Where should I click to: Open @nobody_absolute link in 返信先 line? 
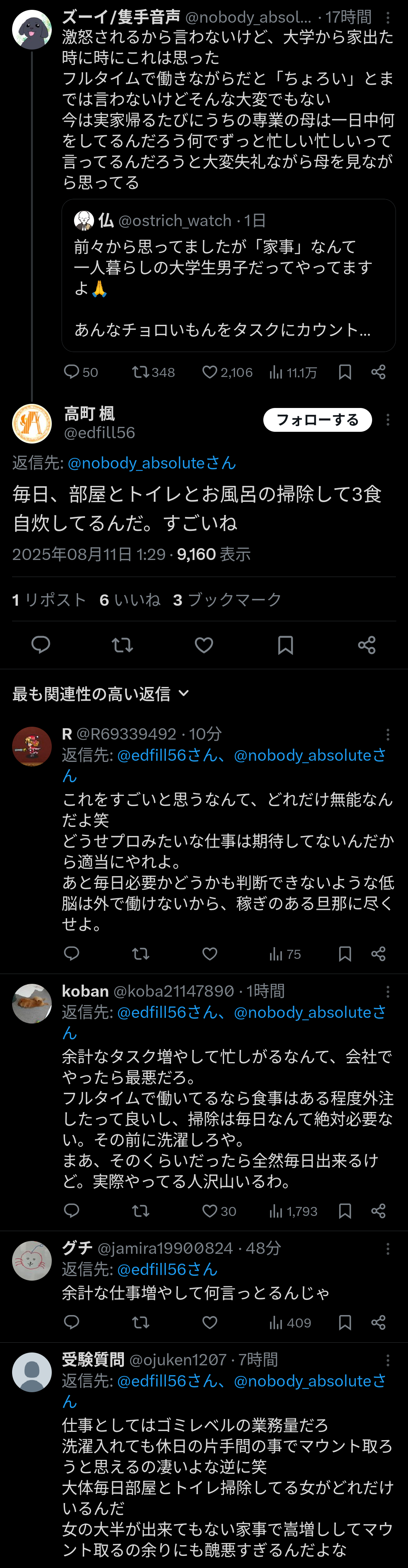(151, 462)
